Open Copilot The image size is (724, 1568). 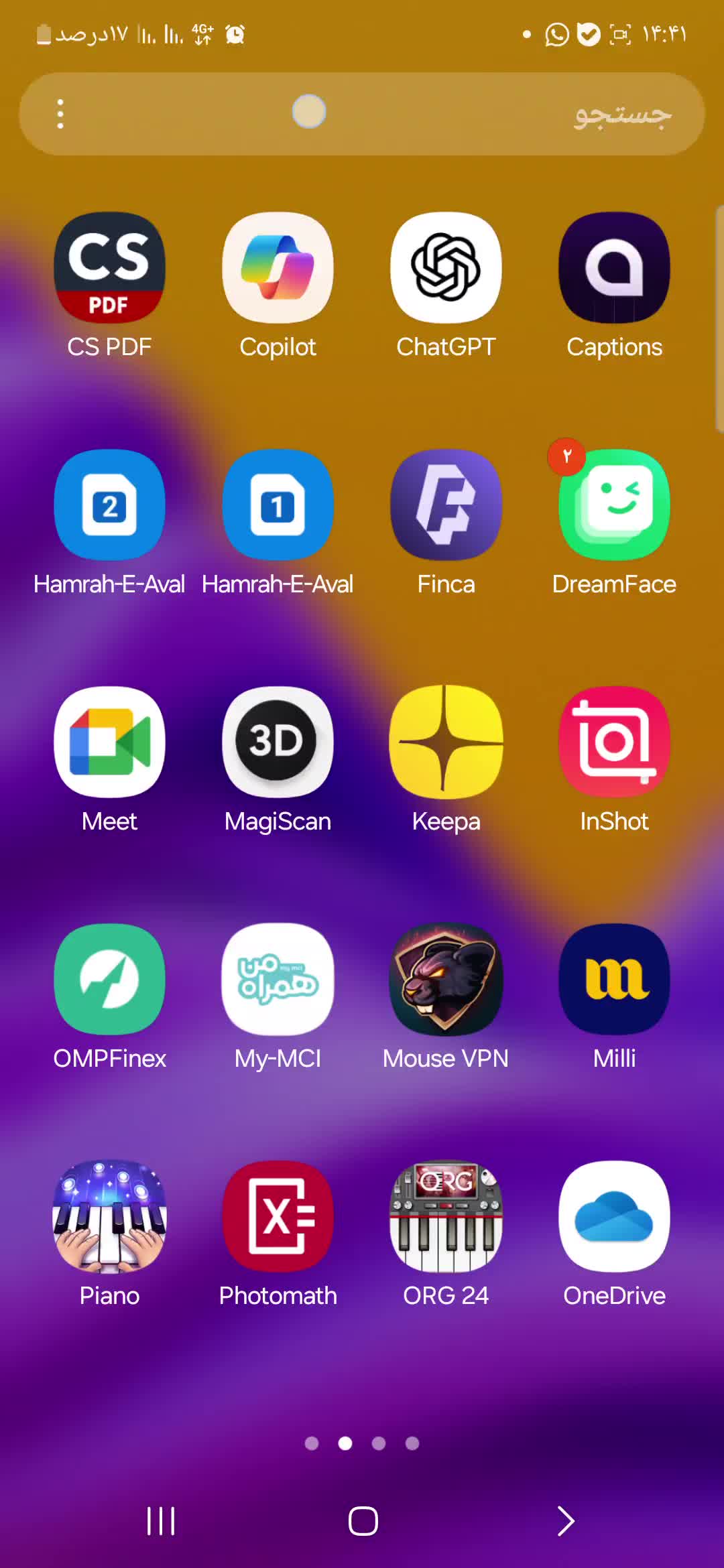[x=278, y=268]
